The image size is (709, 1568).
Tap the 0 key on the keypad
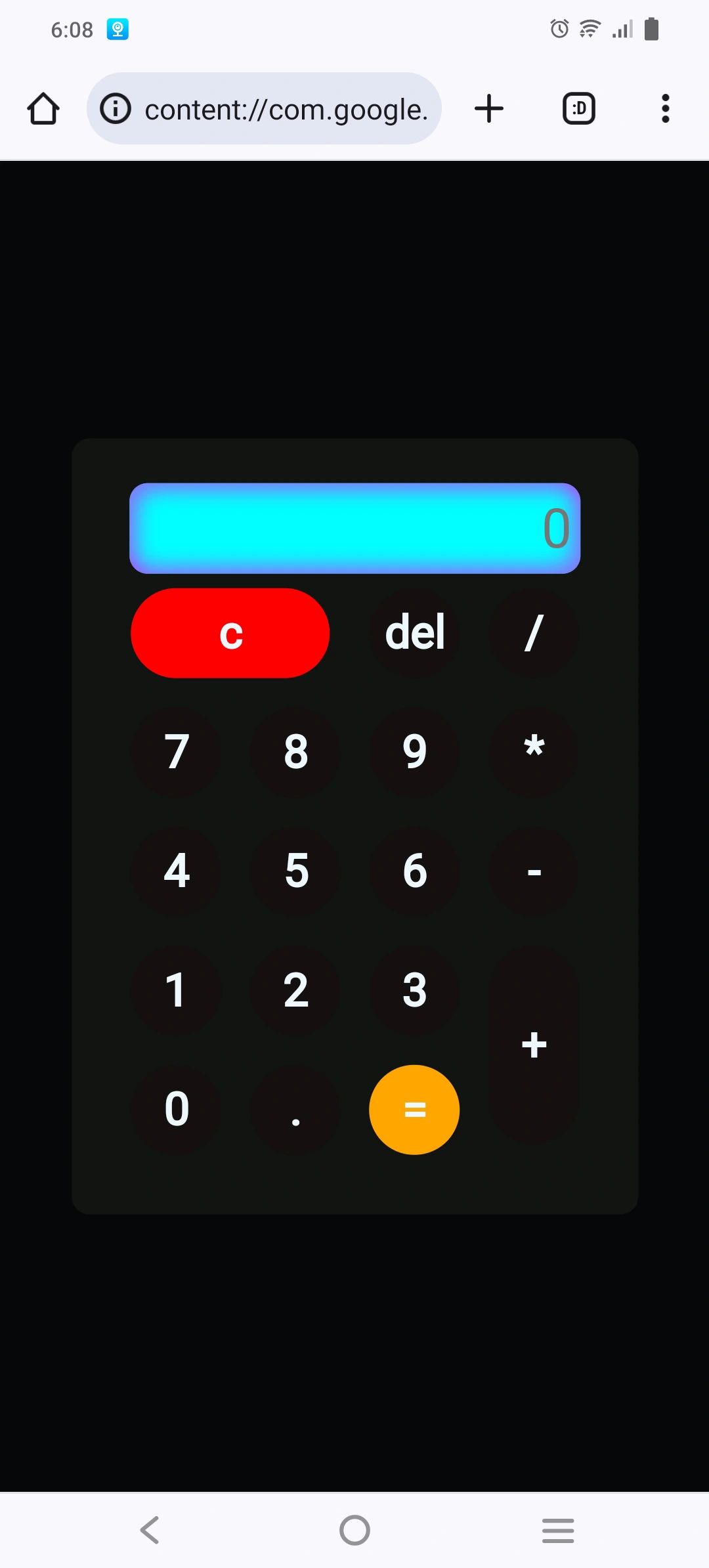tap(177, 1110)
